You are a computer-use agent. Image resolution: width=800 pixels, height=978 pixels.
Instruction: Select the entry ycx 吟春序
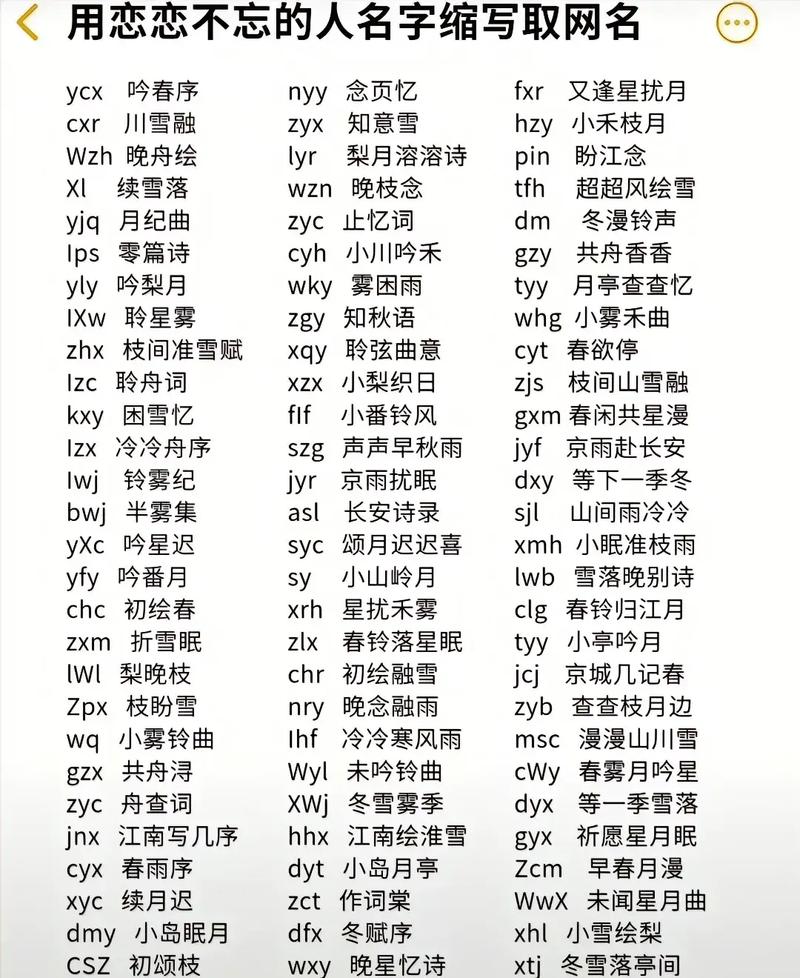click(130, 91)
